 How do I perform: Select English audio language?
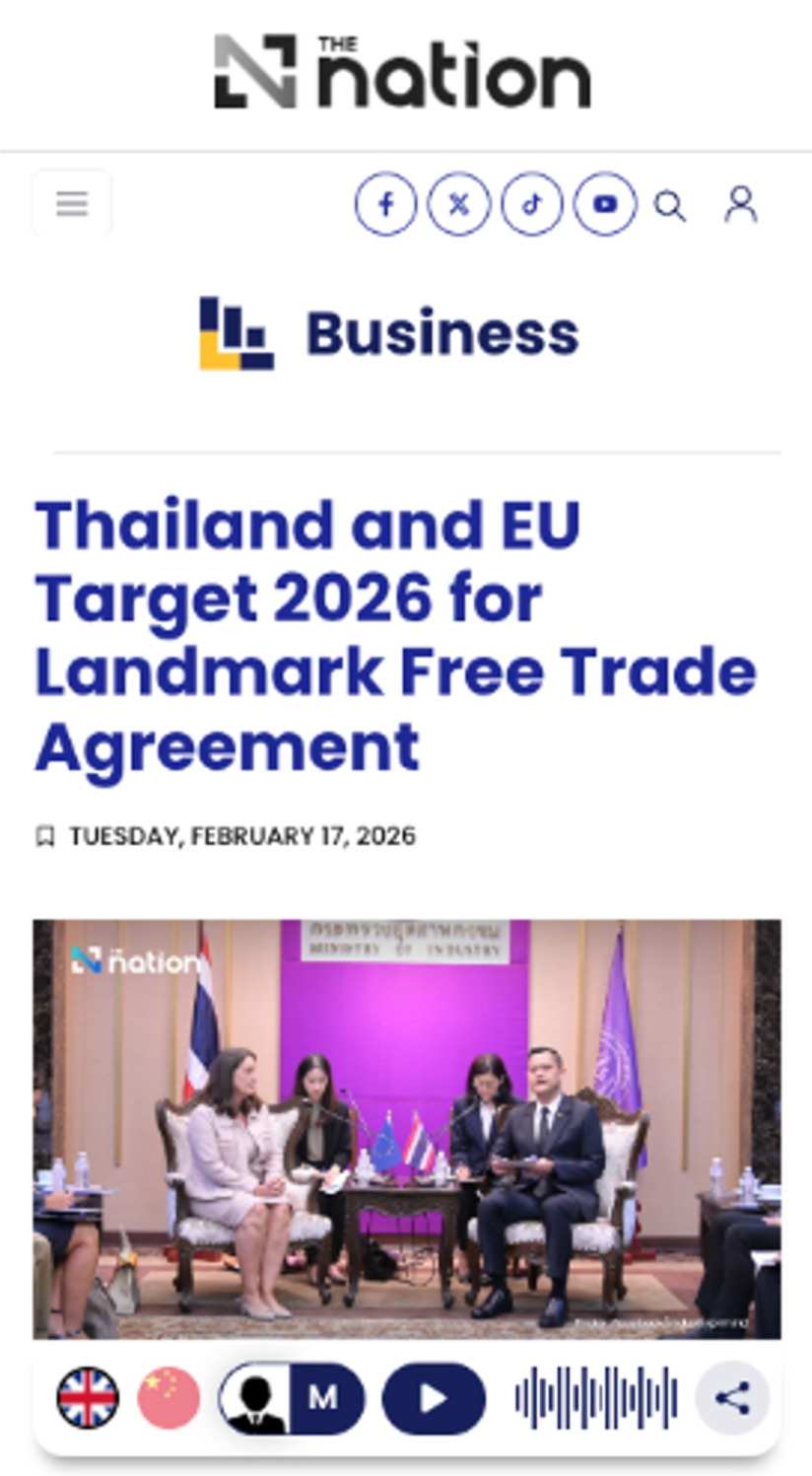click(x=88, y=1397)
